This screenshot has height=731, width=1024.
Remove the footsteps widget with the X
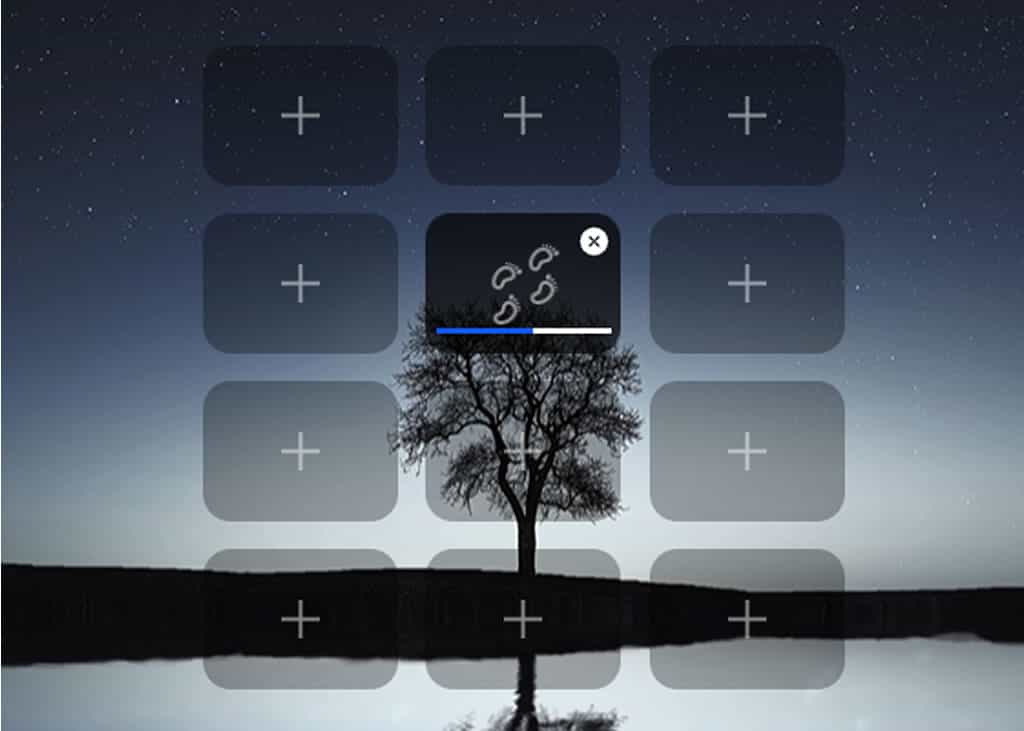point(594,241)
